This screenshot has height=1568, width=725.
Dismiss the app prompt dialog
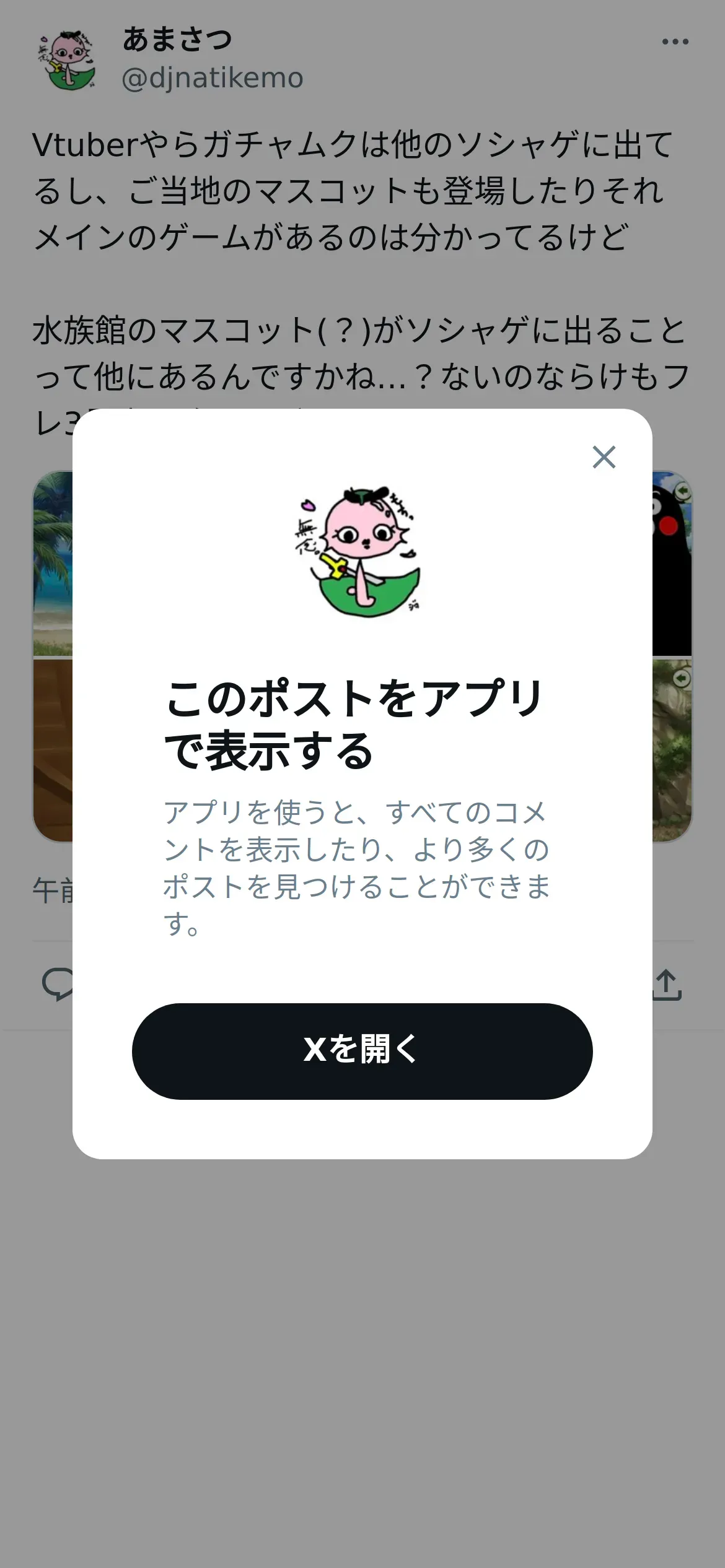(x=604, y=457)
